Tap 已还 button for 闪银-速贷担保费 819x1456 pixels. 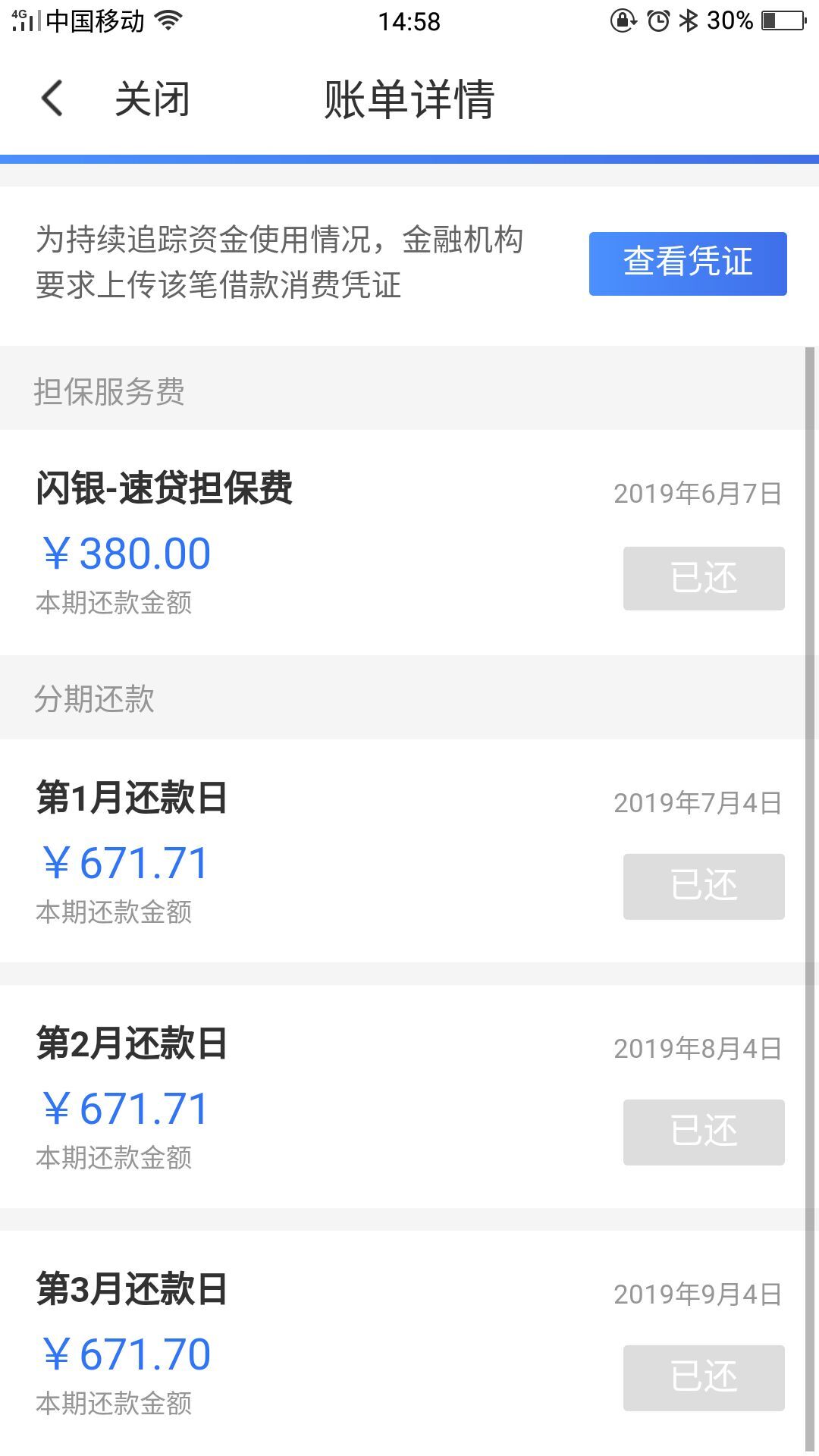click(x=704, y=578)
